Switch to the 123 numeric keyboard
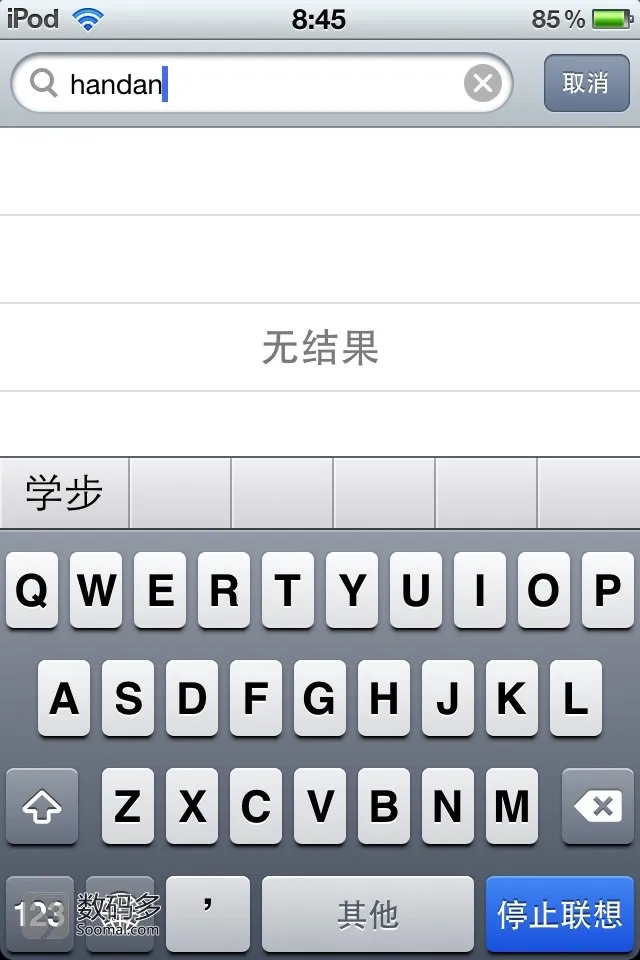The image size is (640, 960). tap(40, 914)
